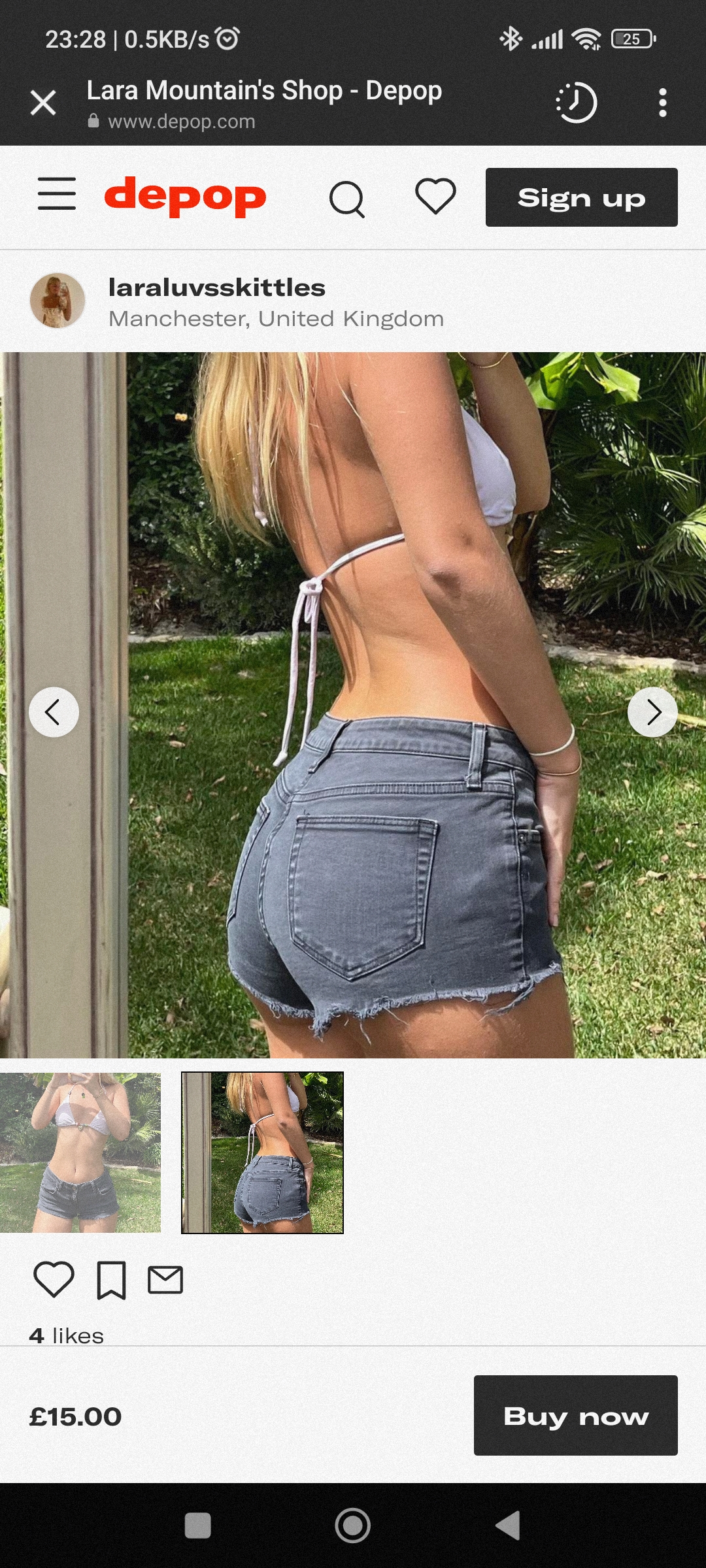
Task: Go to Depop home via logo
Action: [x=185, y=196]
